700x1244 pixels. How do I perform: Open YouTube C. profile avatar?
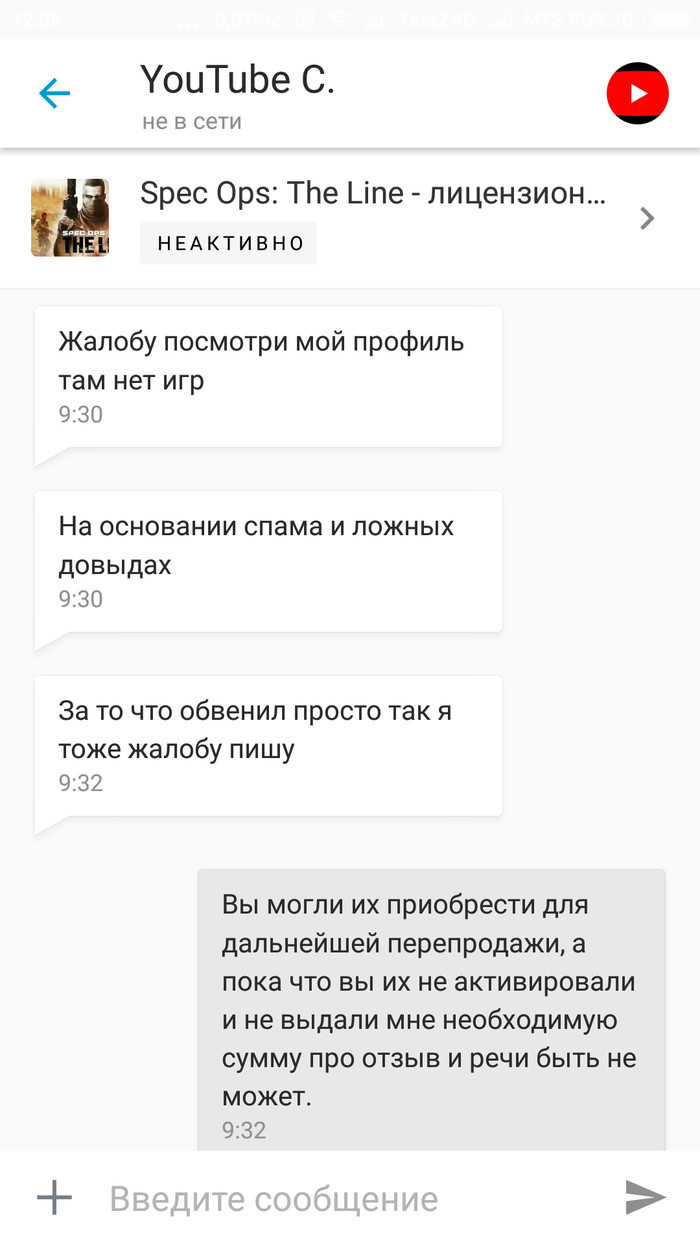(x=637, y=94)
